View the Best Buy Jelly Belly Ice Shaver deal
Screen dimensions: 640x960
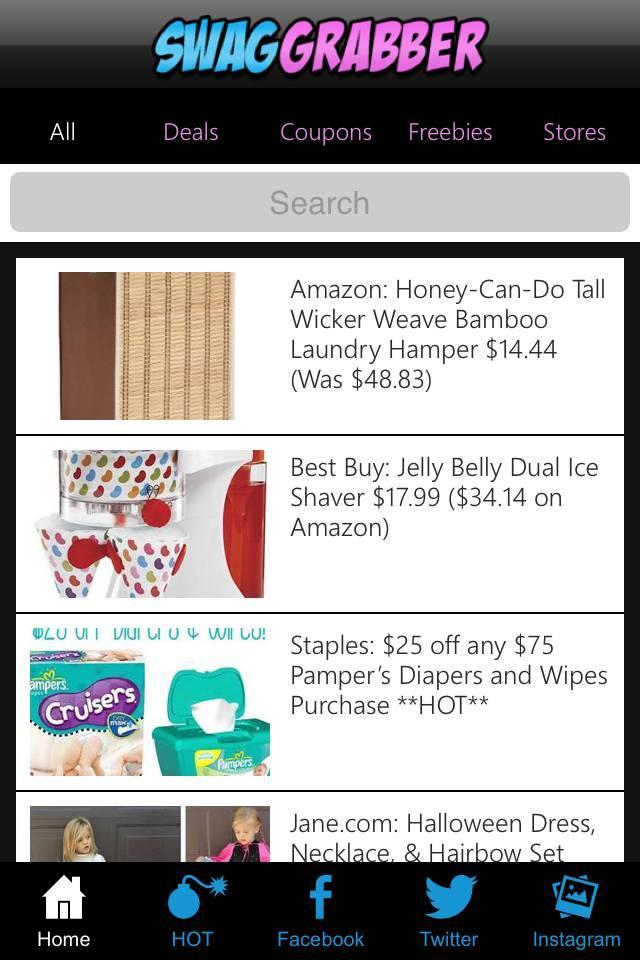[x=320, y=524]
